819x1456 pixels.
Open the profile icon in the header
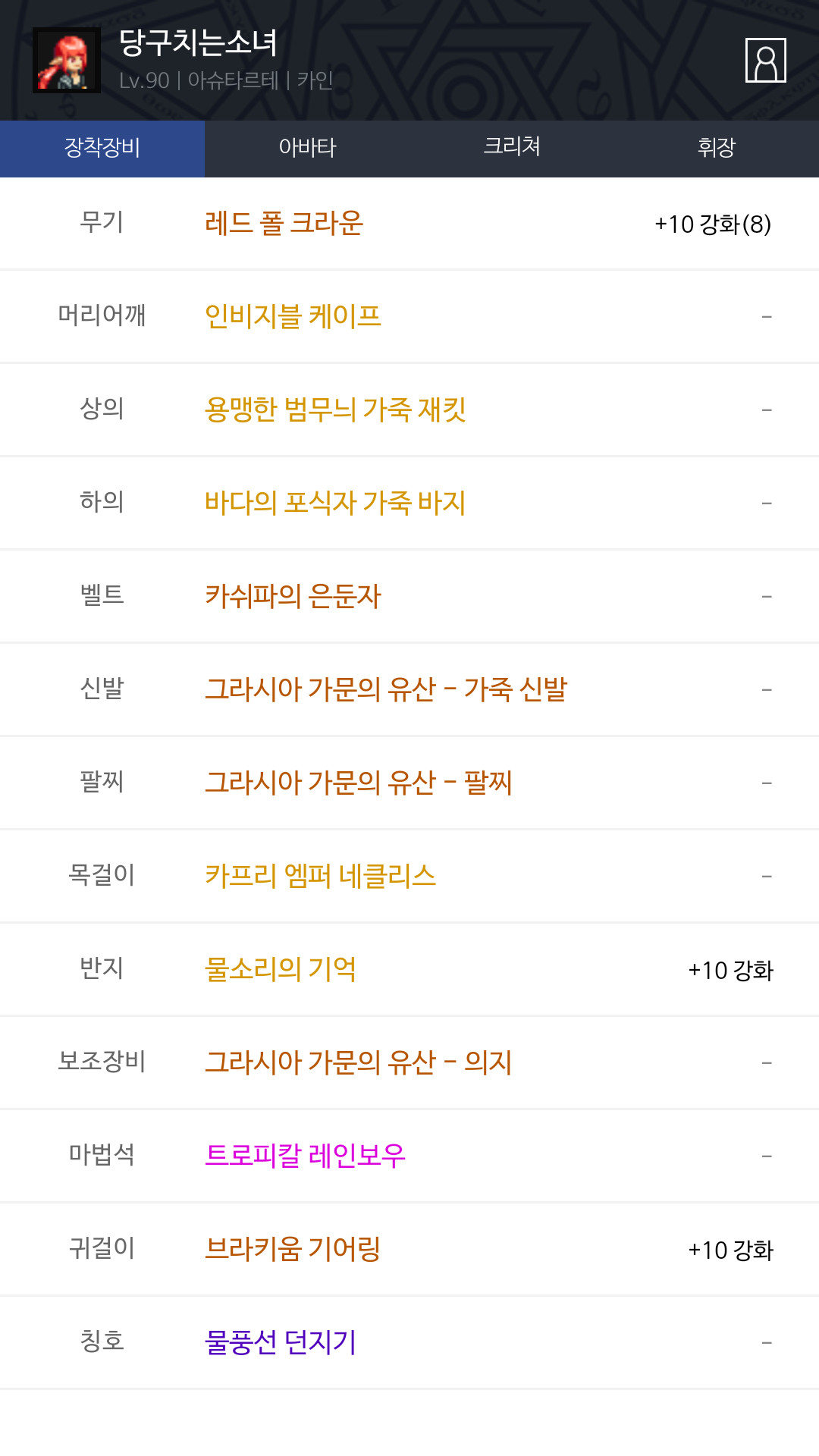[x=765, y=60]
